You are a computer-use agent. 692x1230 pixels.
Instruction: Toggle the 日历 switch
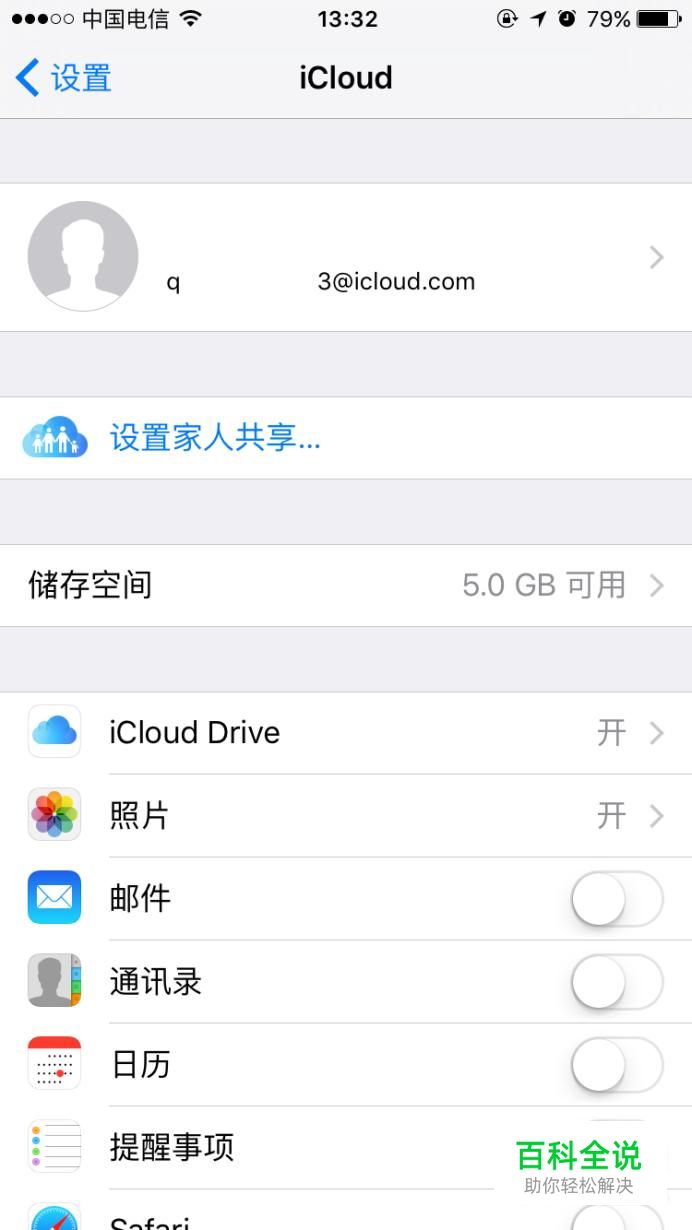tap(616, 1065)
